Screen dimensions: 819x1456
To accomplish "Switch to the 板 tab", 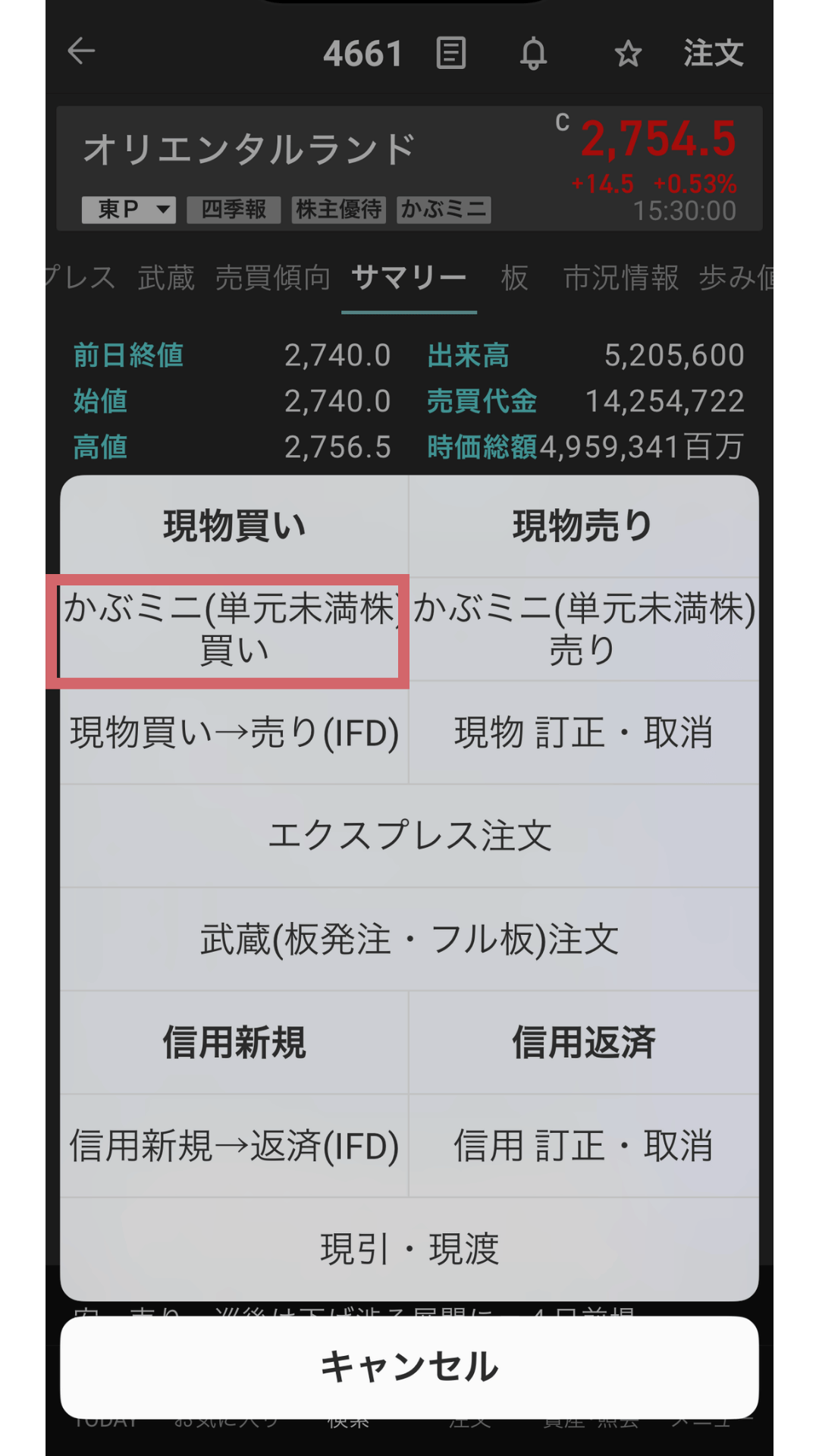I will coord(514,278).
